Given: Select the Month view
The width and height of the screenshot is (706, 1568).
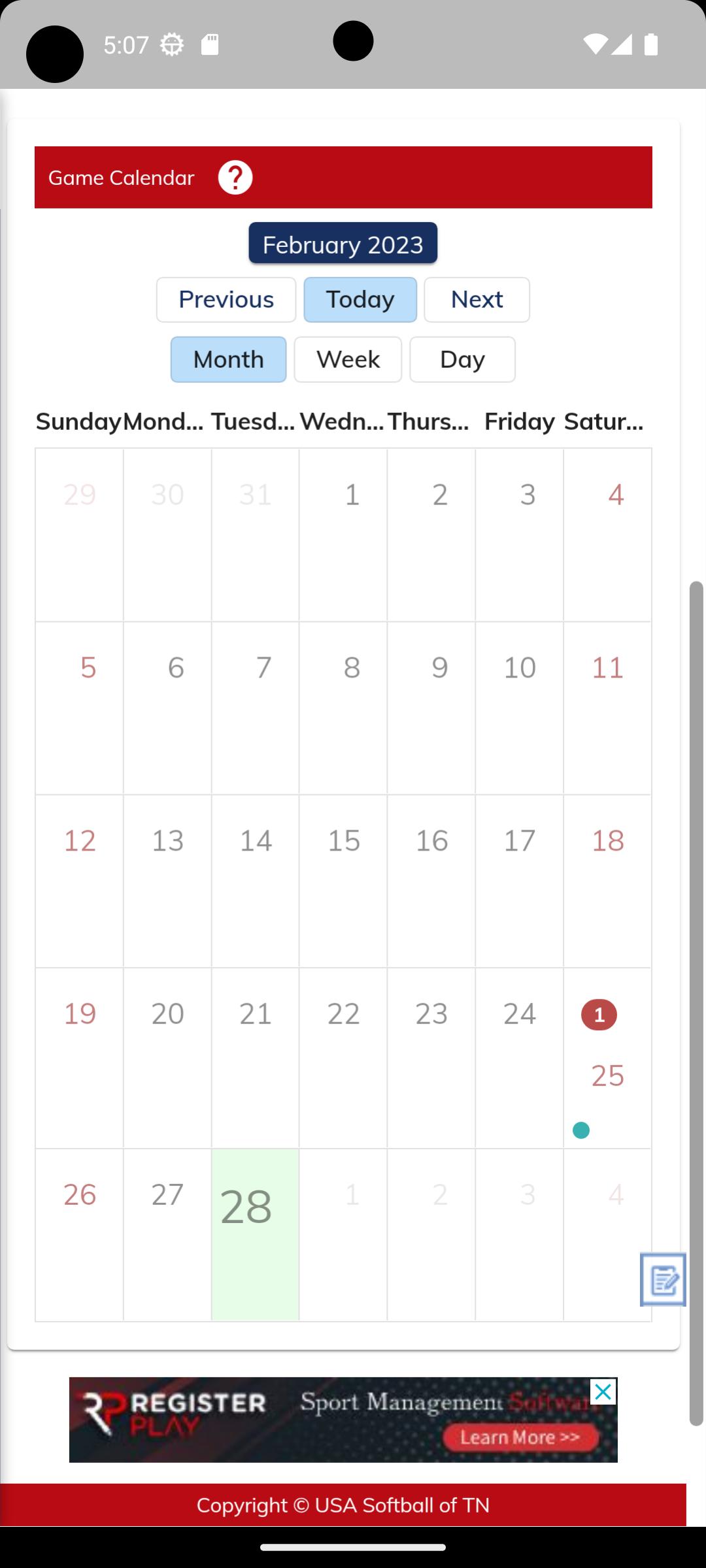Looking at the screenshot, I should pyautogui.click(x=228, y=359).
